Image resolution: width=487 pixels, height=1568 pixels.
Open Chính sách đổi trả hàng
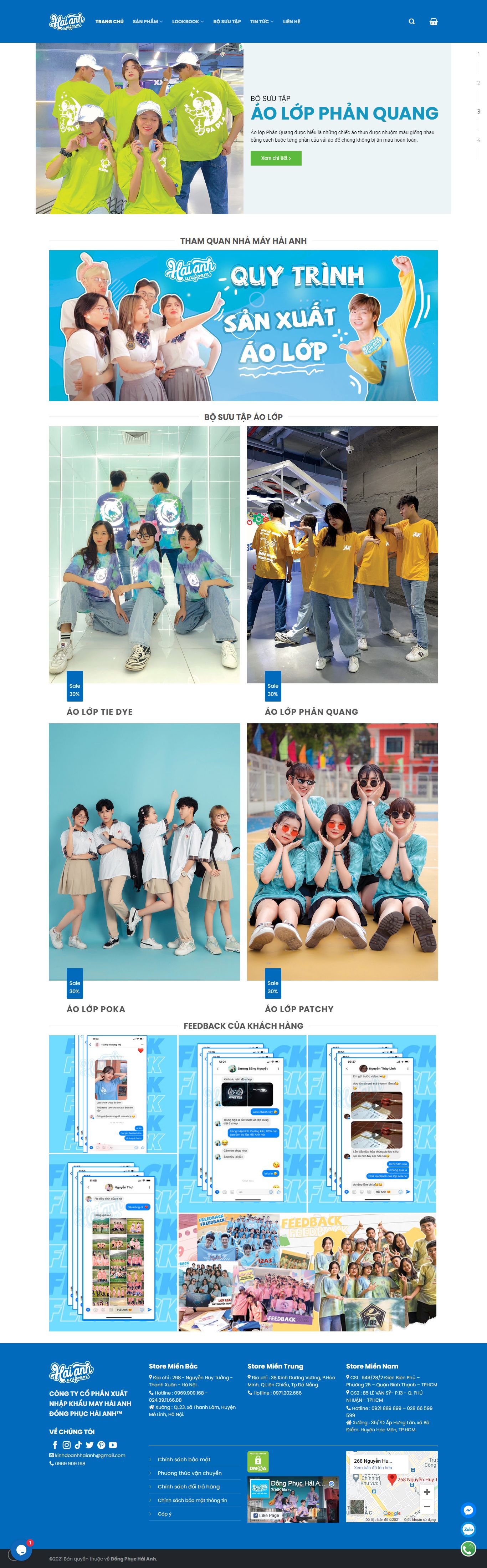189,1486
